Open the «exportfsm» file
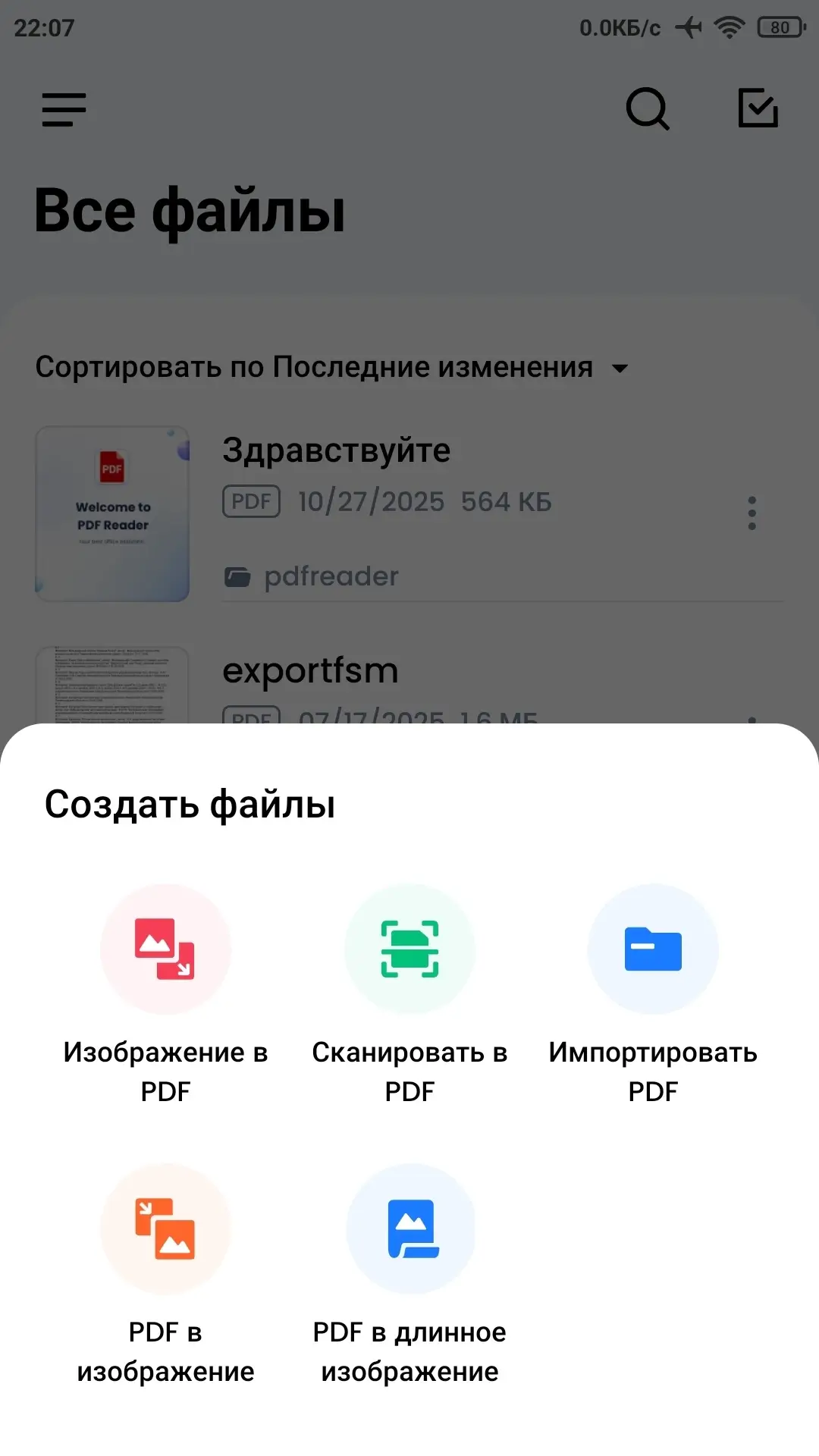 tap(310, 671)
